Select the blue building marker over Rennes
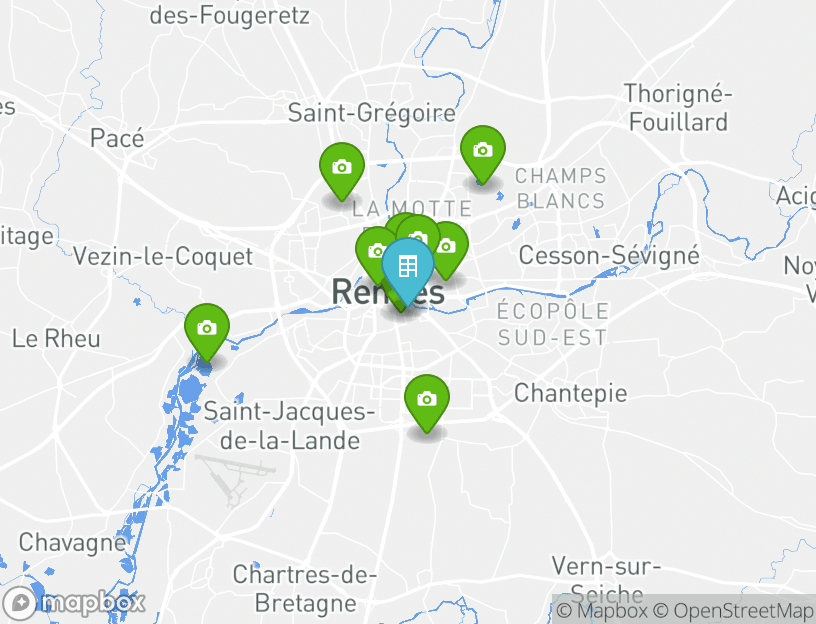 tap(407, 267)
